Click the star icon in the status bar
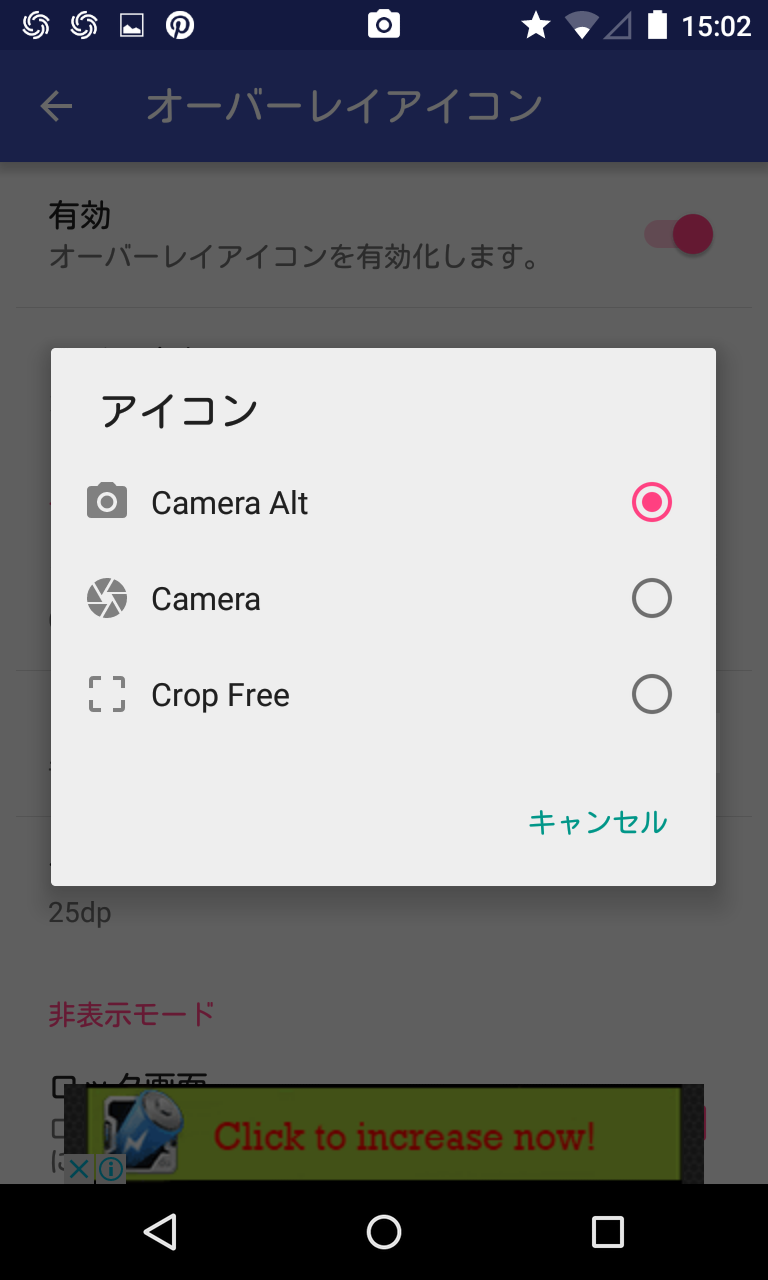This screenshot has height=1280, width=768. coord(536,25)
